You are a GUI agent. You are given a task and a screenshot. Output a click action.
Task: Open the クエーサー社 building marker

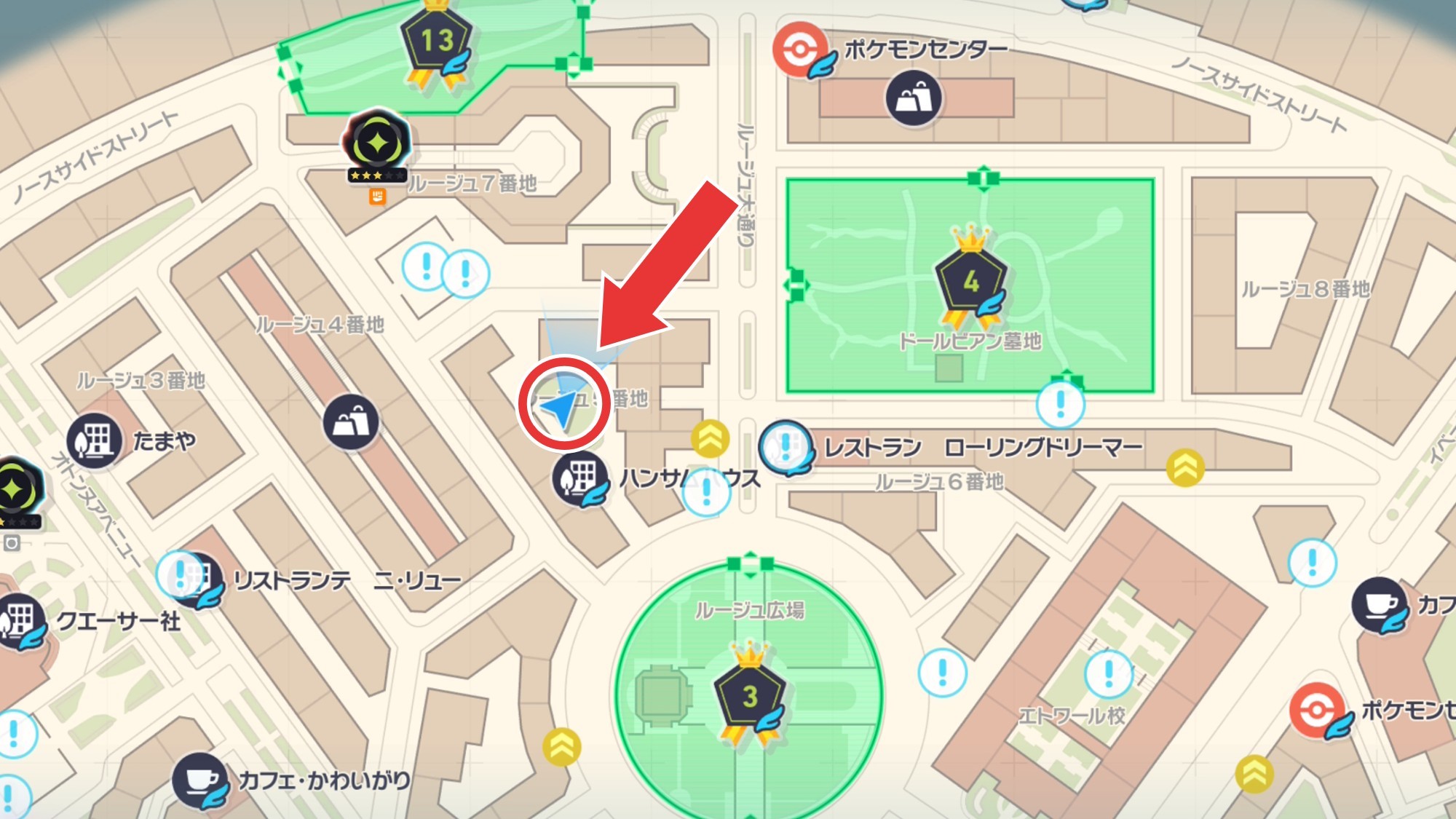tap(20, 620)
